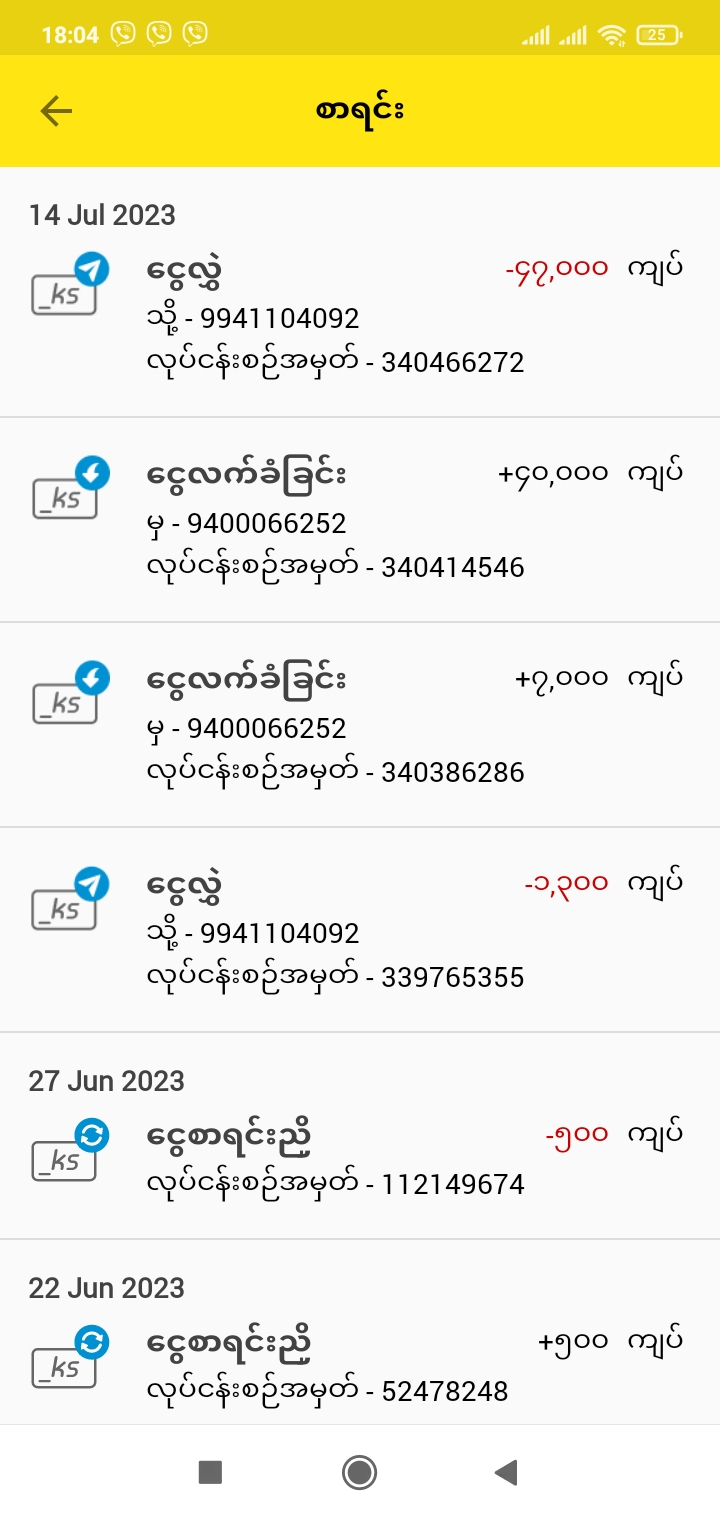View received payment with transaction number 340414546
Screen dimensions: 720x1520
pos(360,521)
